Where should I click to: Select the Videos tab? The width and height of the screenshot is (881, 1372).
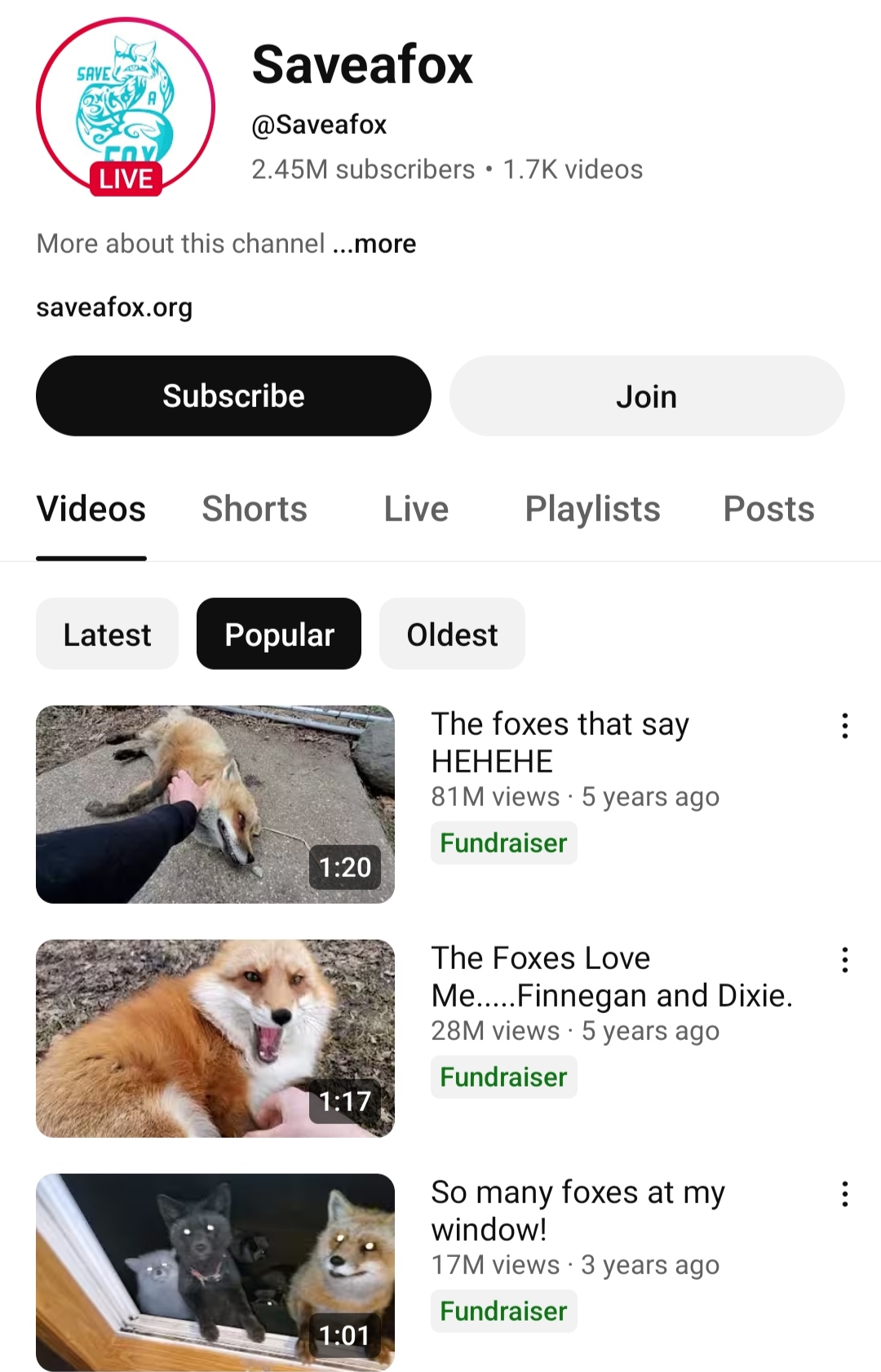(91, 509)
